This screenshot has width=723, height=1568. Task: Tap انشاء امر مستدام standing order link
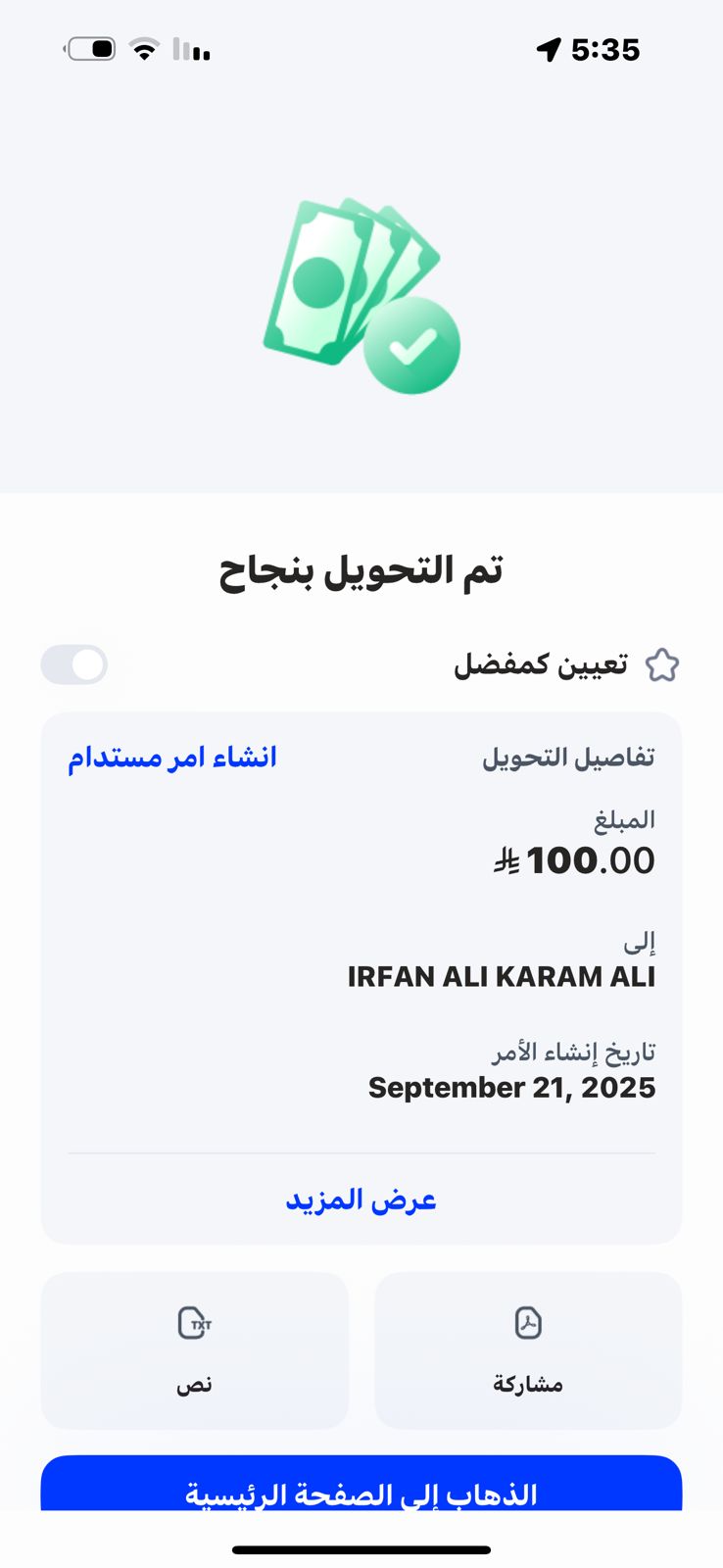click(172, 758)
